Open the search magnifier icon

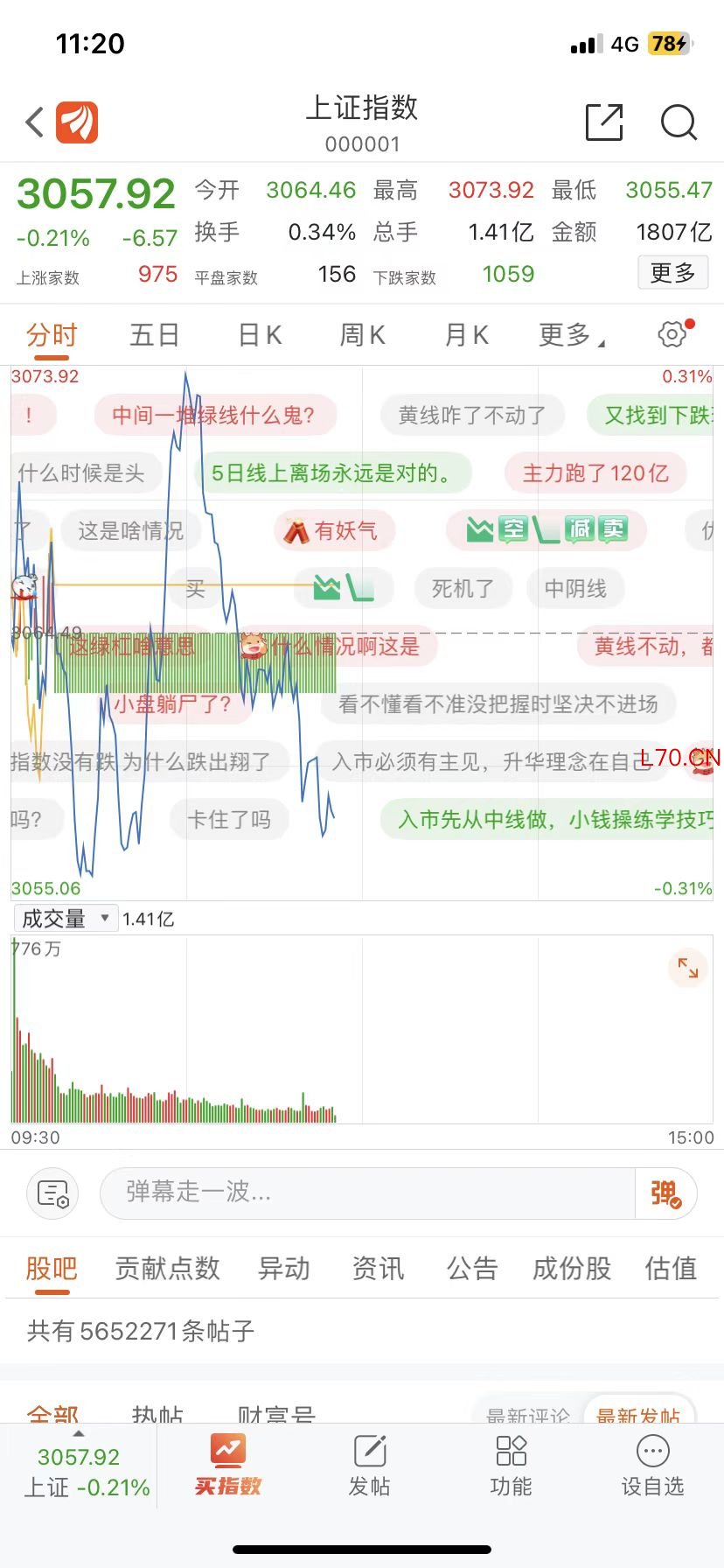coord(679,122)
